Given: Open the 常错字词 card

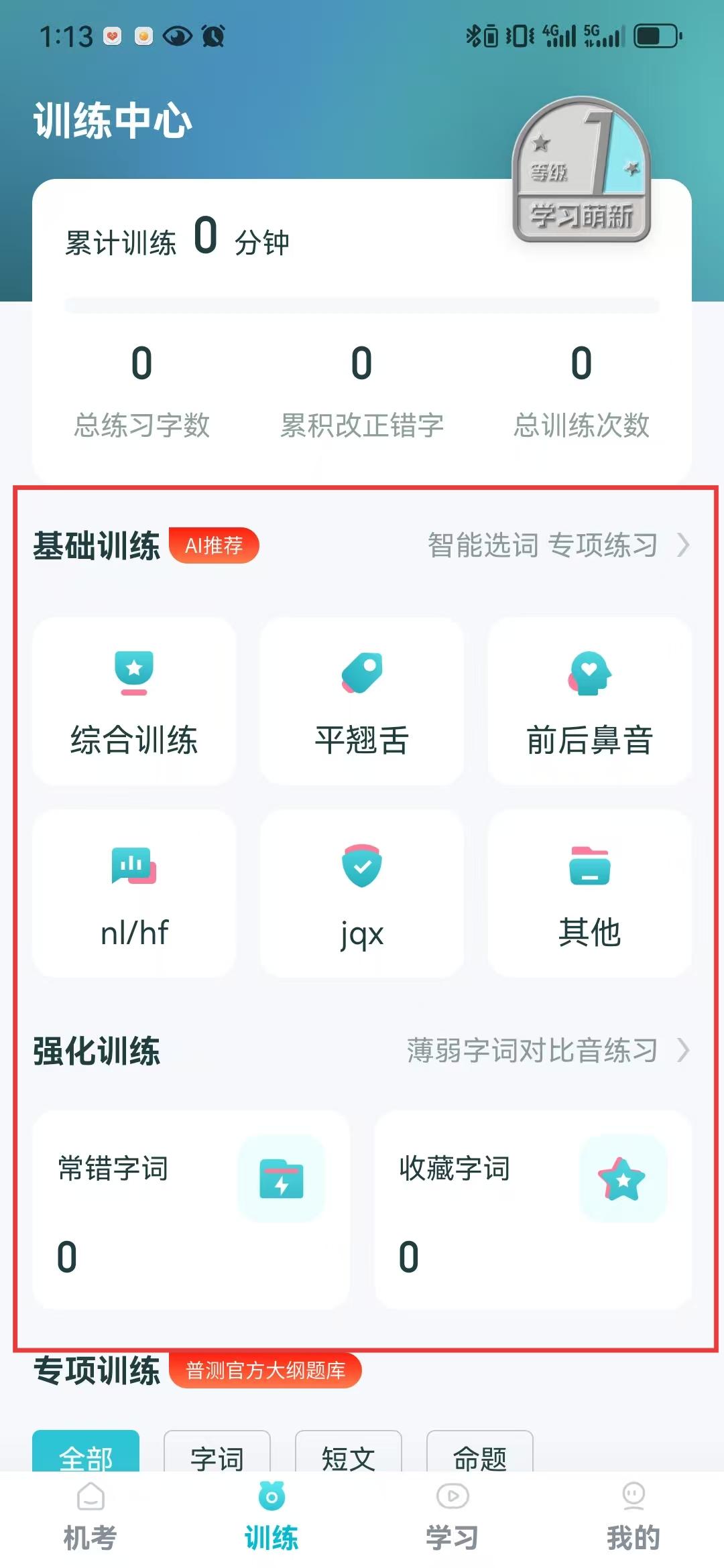Looking at the screenshot, I should 191,1210.
